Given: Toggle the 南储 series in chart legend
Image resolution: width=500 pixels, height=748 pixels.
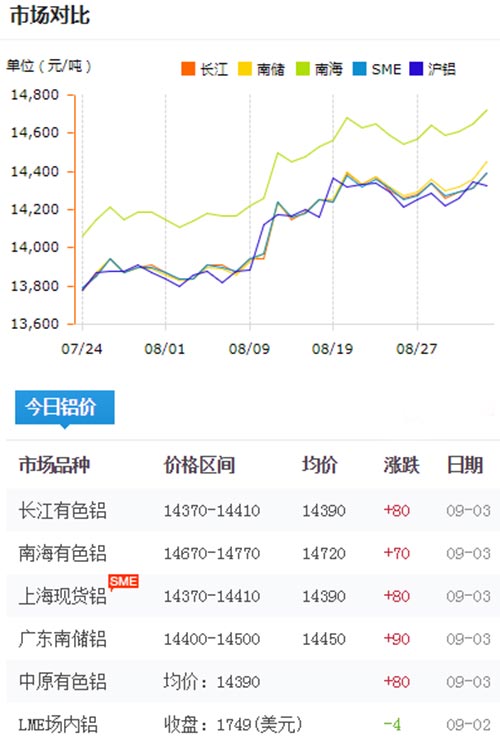Looking at the screenshot, I should [261, 69].
